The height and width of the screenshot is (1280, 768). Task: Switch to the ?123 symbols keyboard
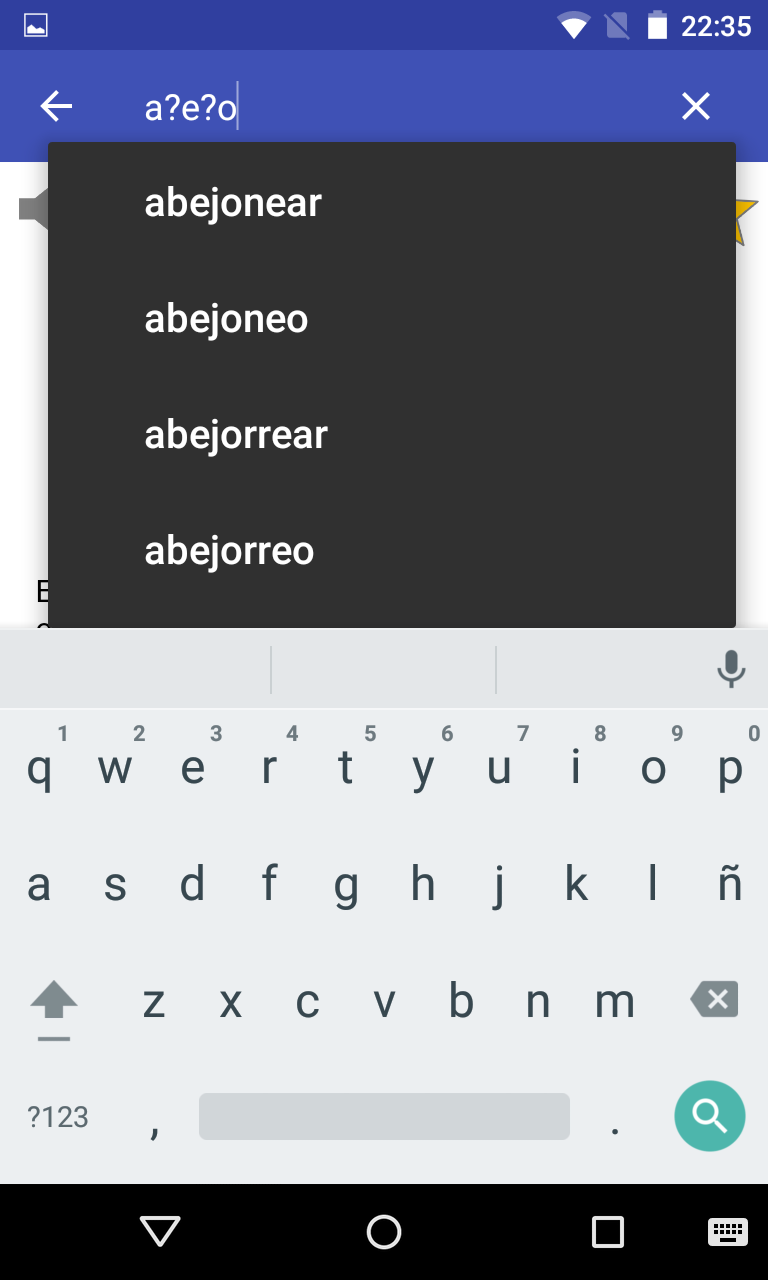pyautogui.click(x=58, y=1117)
